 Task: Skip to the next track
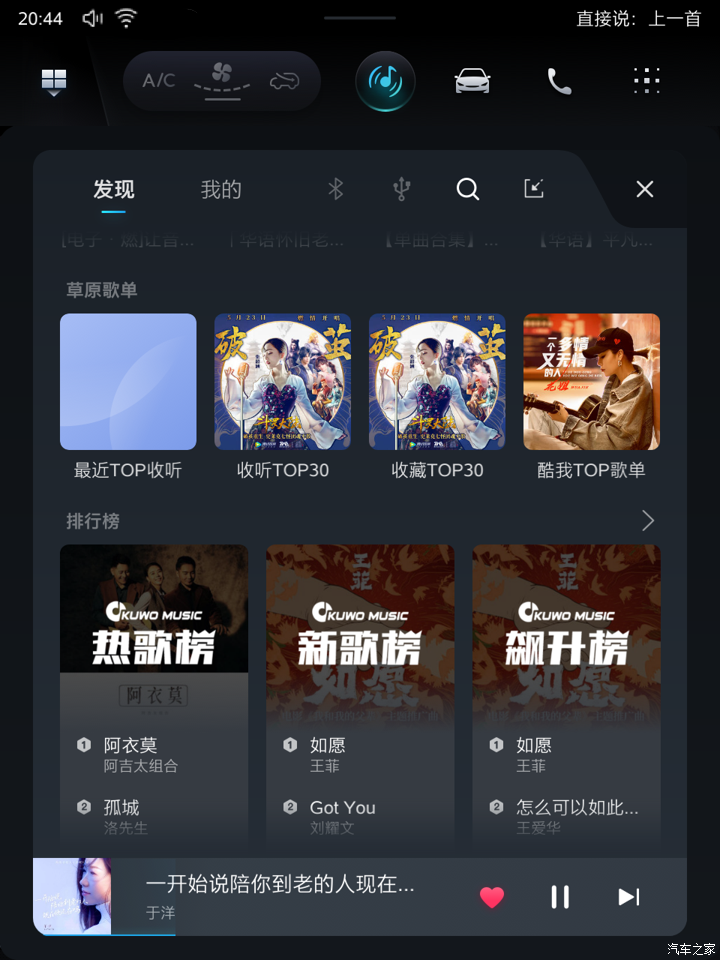pyautogui.click(x=629, y=897)
